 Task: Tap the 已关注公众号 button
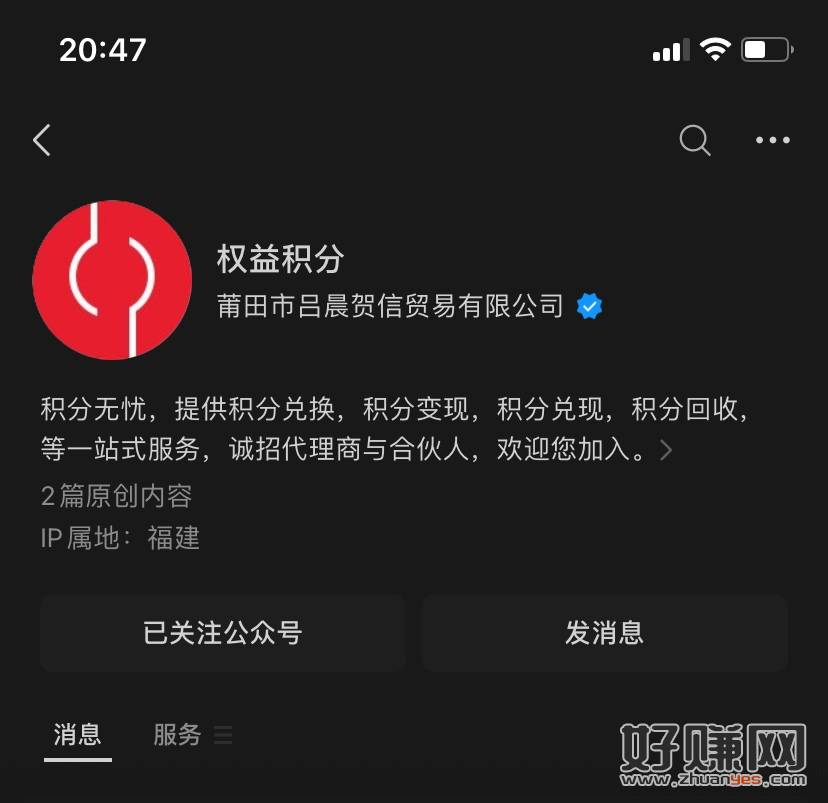coord(222,632)
